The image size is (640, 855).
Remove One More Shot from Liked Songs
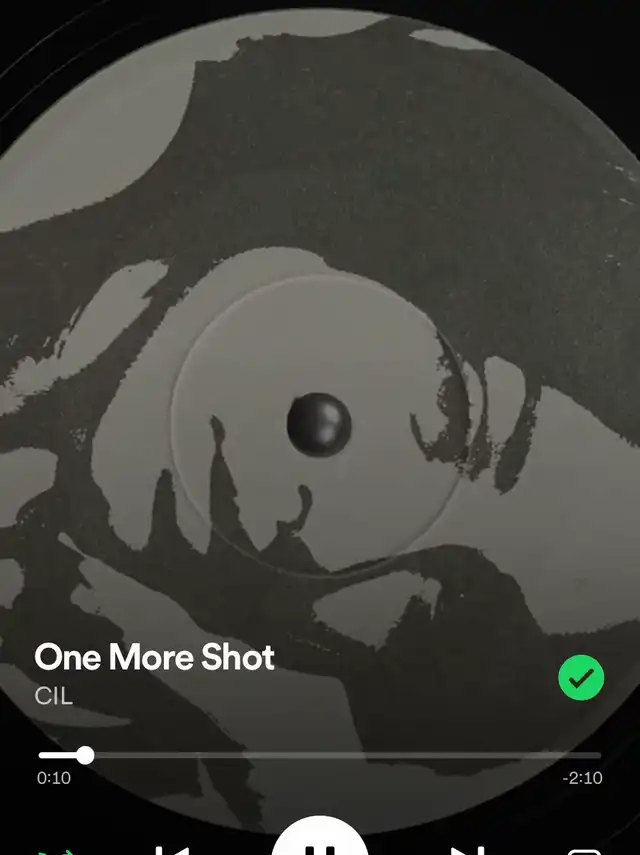point(581,679)
